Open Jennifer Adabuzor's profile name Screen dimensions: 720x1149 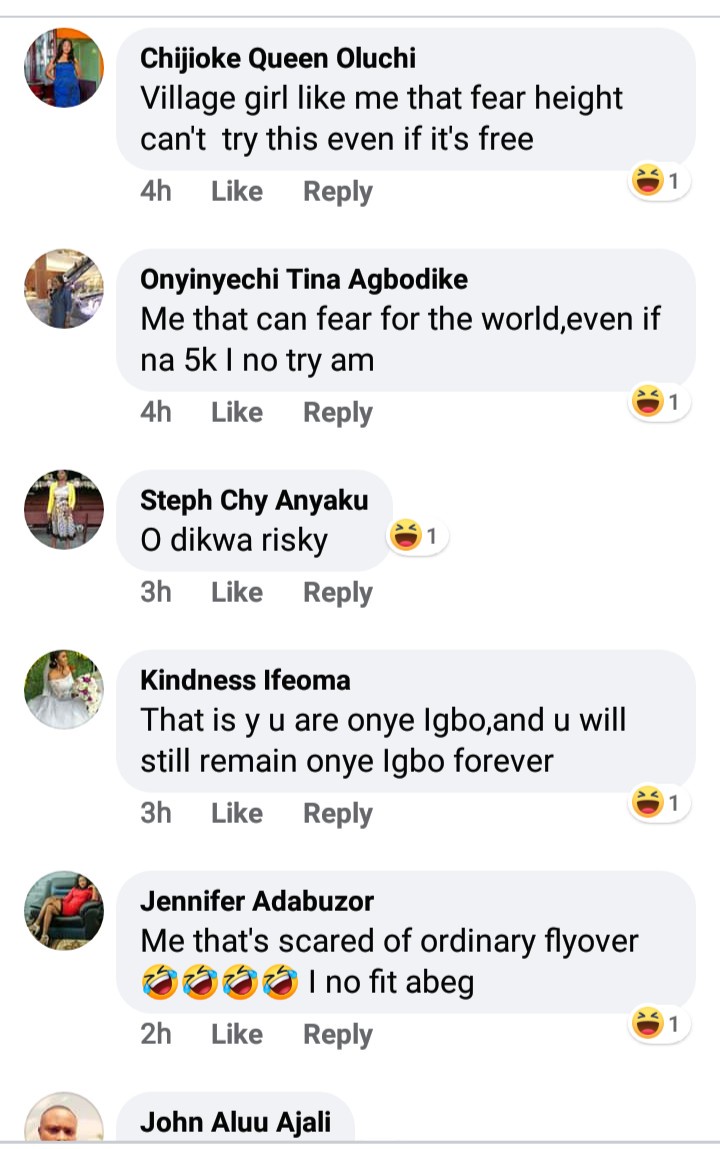coord(257,901)
